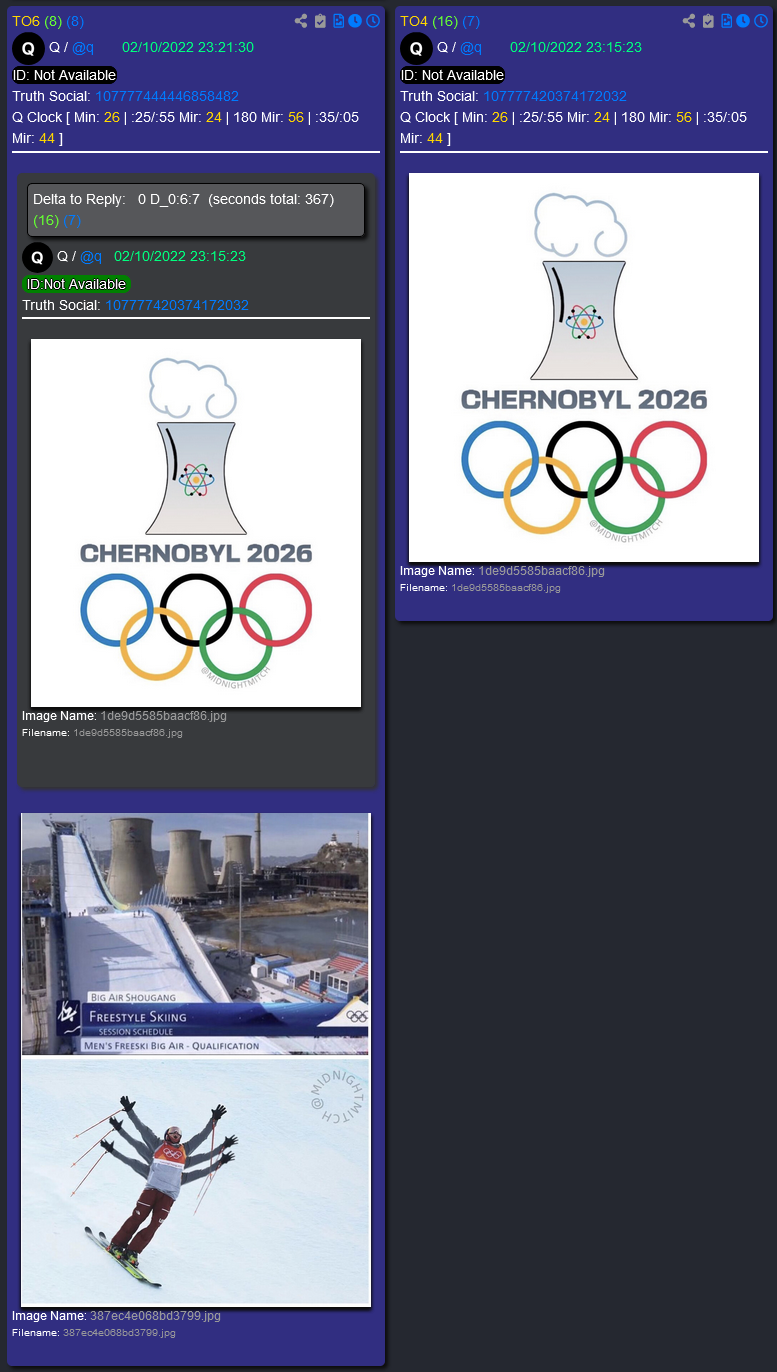Viewport: 777px width, 1372px height.
Task: Share the TO6 post
Action: (x=301, y=21)
